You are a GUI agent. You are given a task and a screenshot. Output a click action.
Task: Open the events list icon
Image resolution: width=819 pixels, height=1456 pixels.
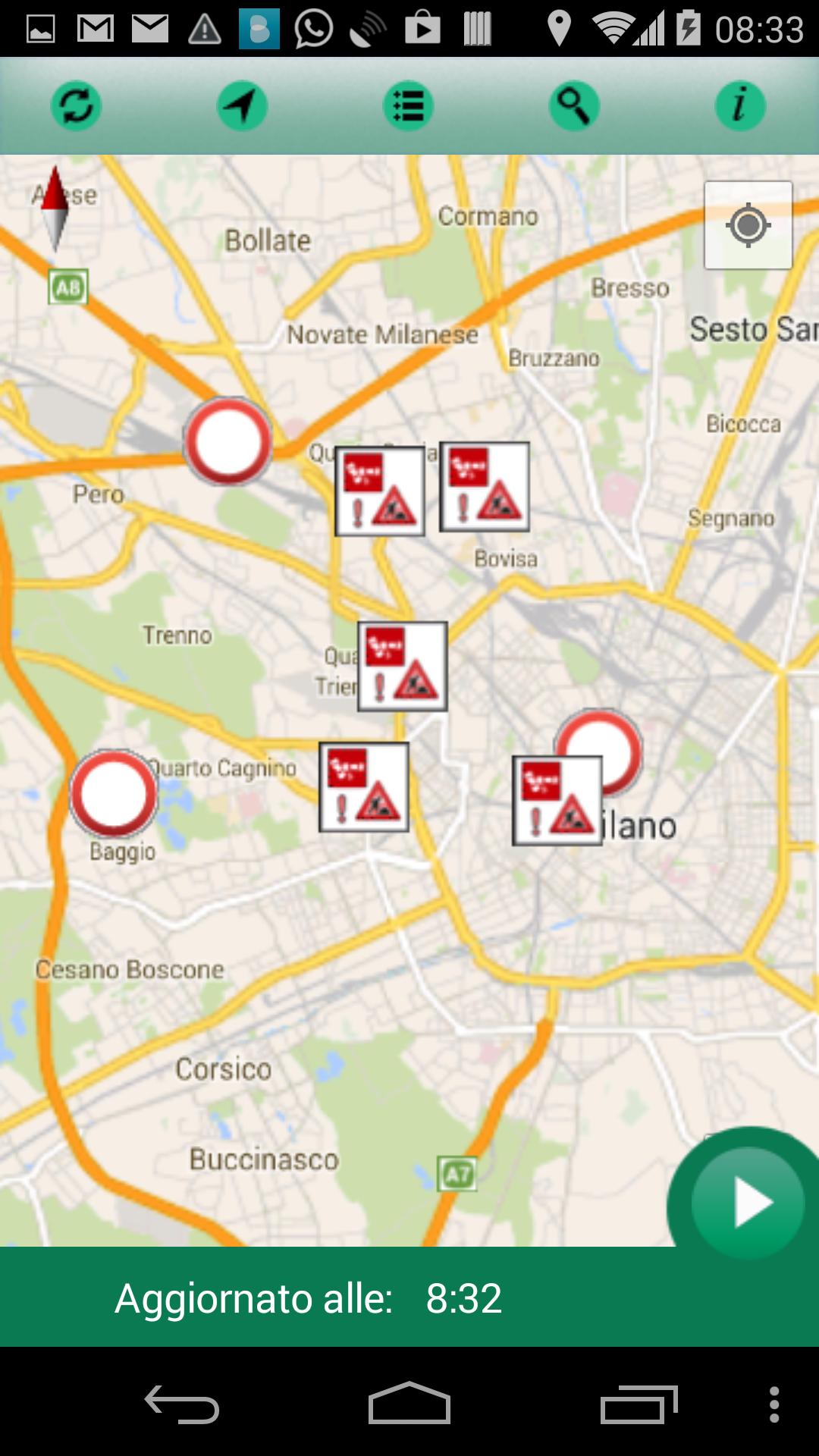pos(409,106)
